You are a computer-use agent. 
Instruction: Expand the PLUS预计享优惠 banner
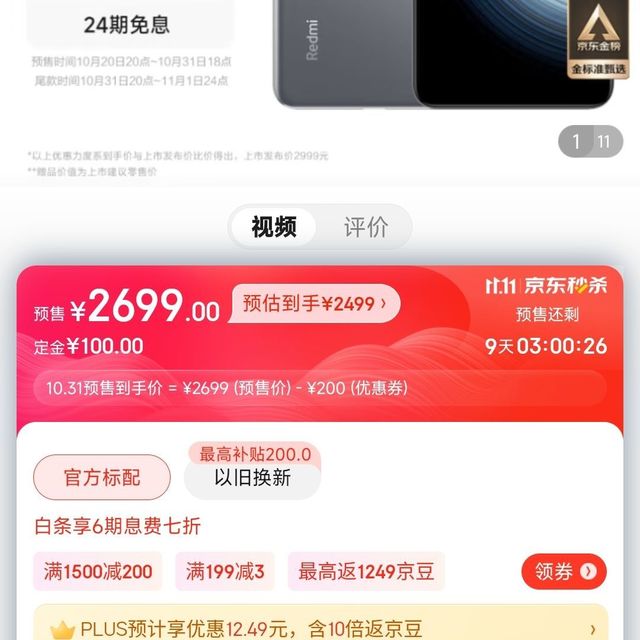point(320,628)
